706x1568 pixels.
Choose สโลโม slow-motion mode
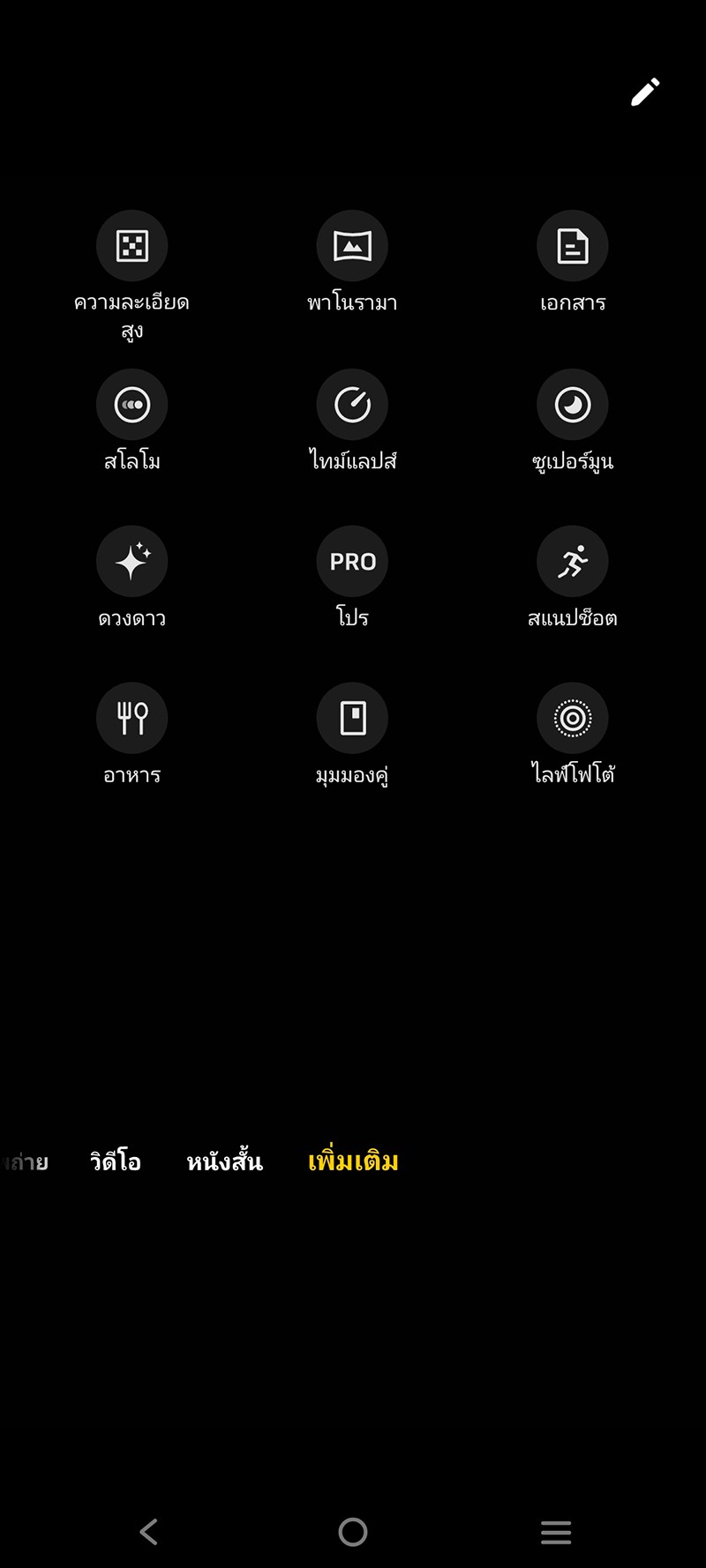[132, 405]
